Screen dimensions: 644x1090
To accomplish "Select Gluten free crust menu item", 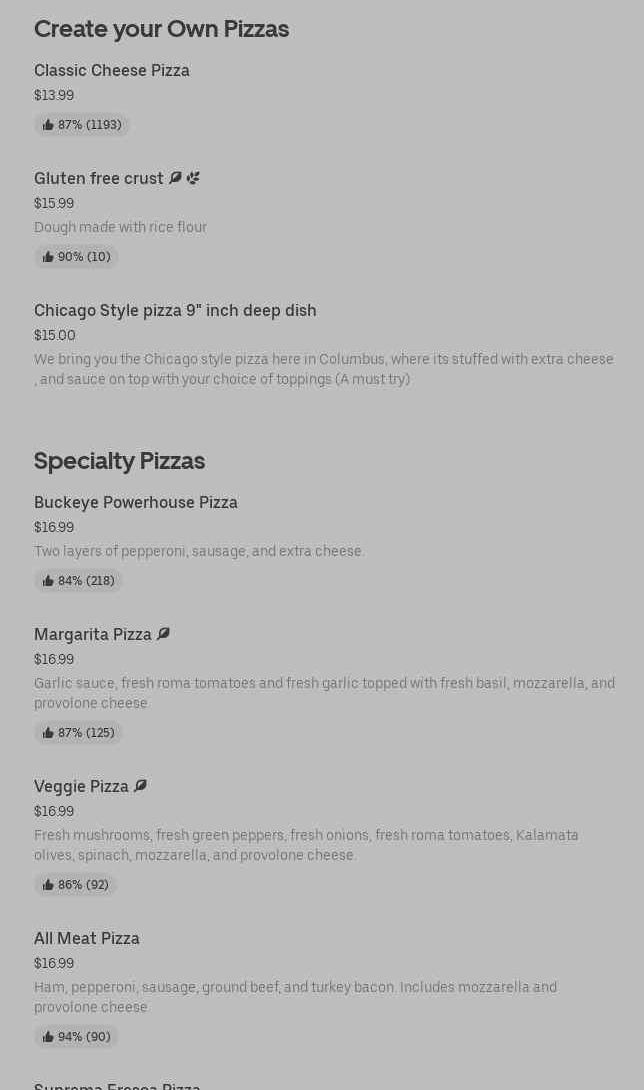I will 99,179.
